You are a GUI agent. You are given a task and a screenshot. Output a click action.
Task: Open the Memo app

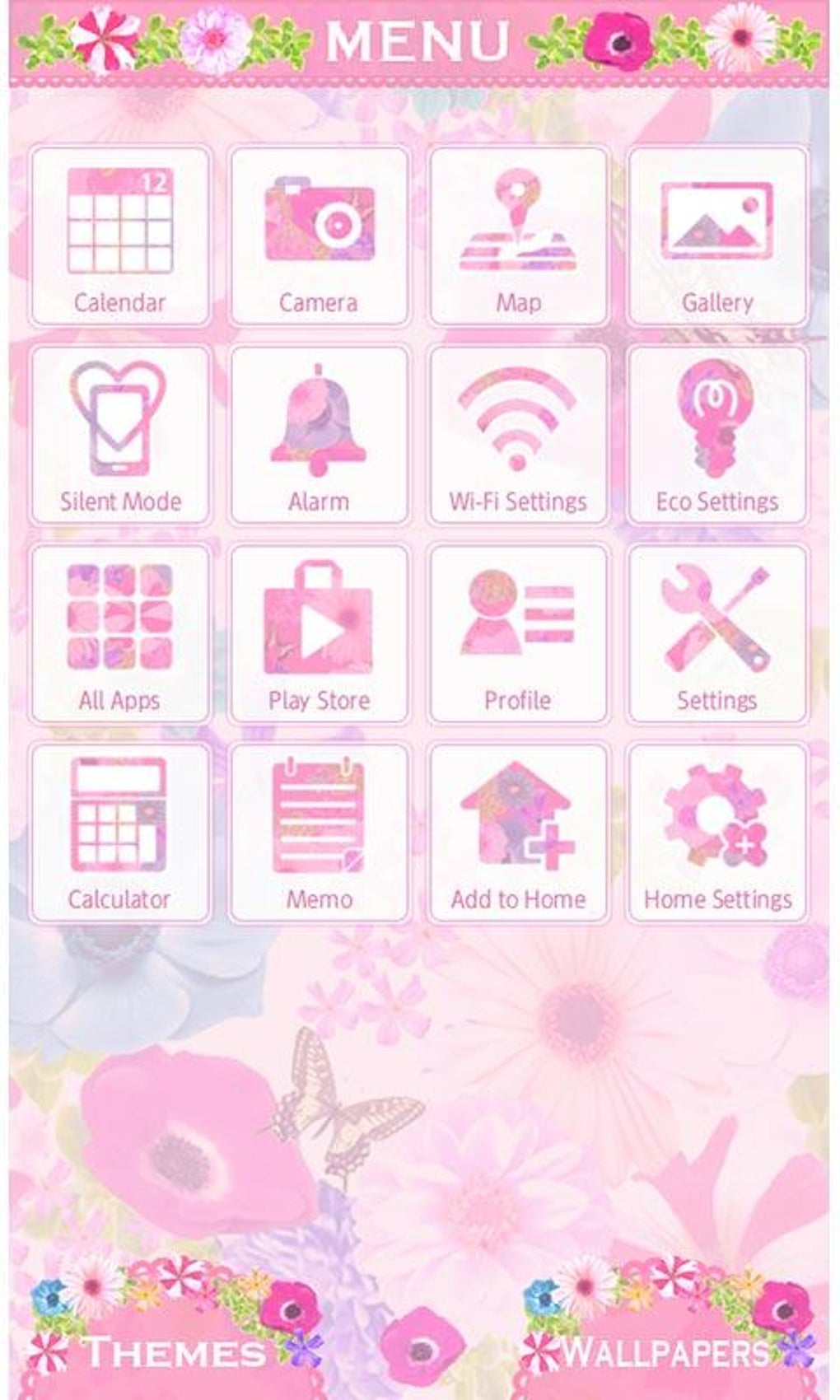319,833
